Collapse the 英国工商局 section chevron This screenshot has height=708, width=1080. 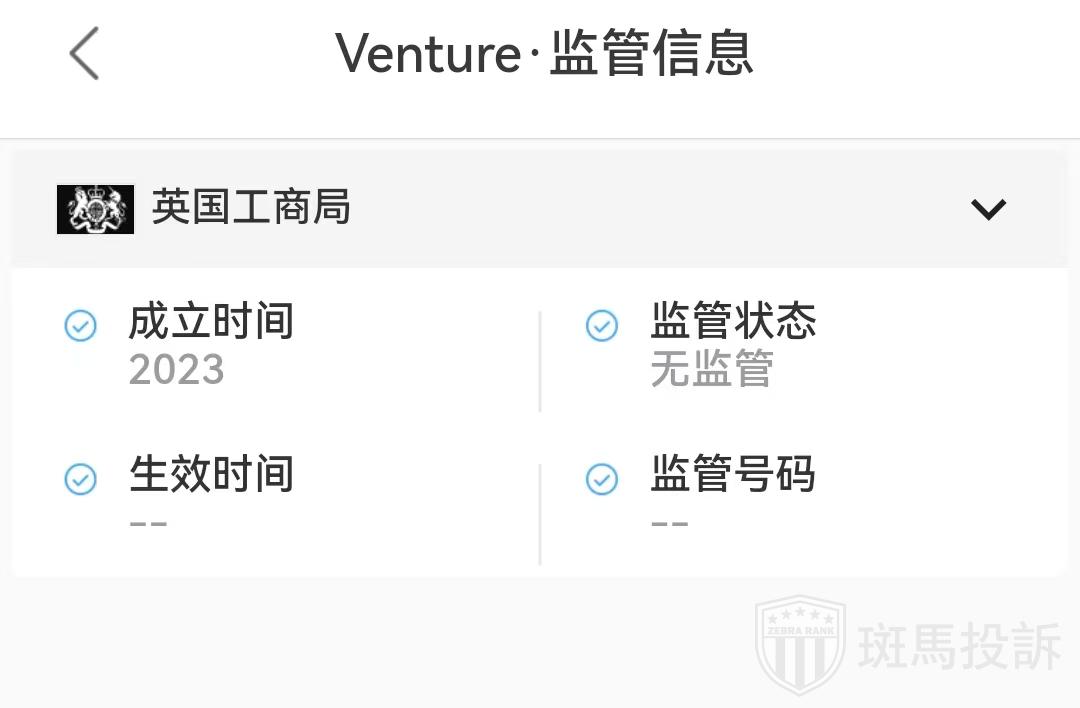pos(988,209)
